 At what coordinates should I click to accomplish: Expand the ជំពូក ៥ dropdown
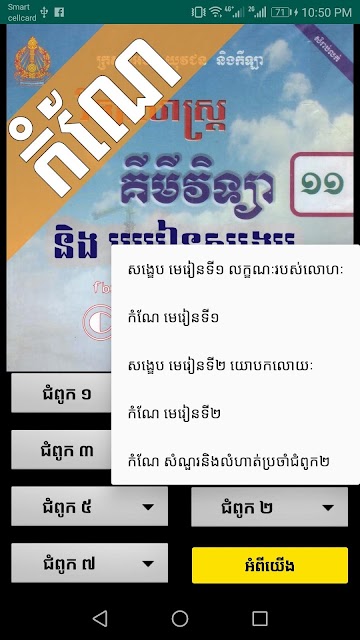(89, 507)
